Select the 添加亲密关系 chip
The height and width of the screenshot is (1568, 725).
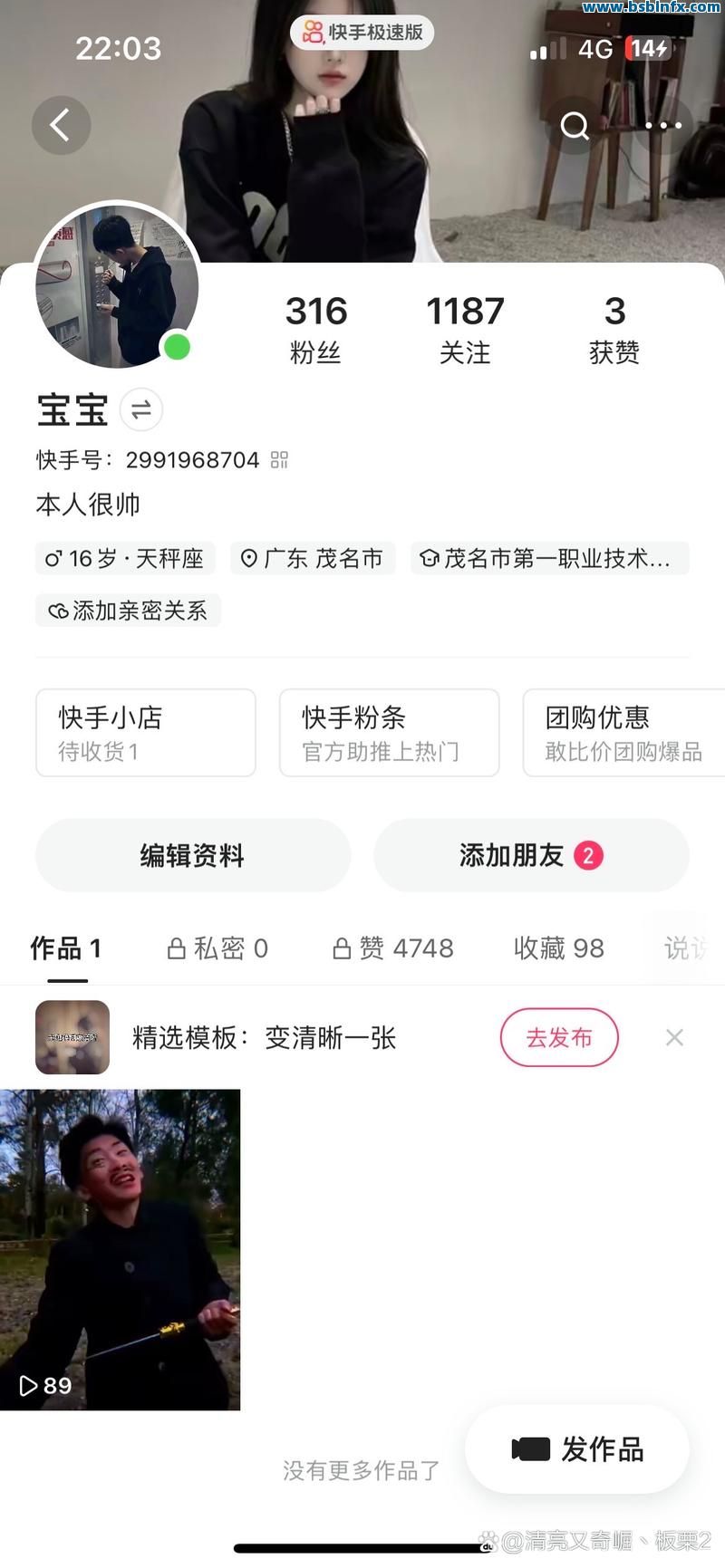click(x=129, y=611)
